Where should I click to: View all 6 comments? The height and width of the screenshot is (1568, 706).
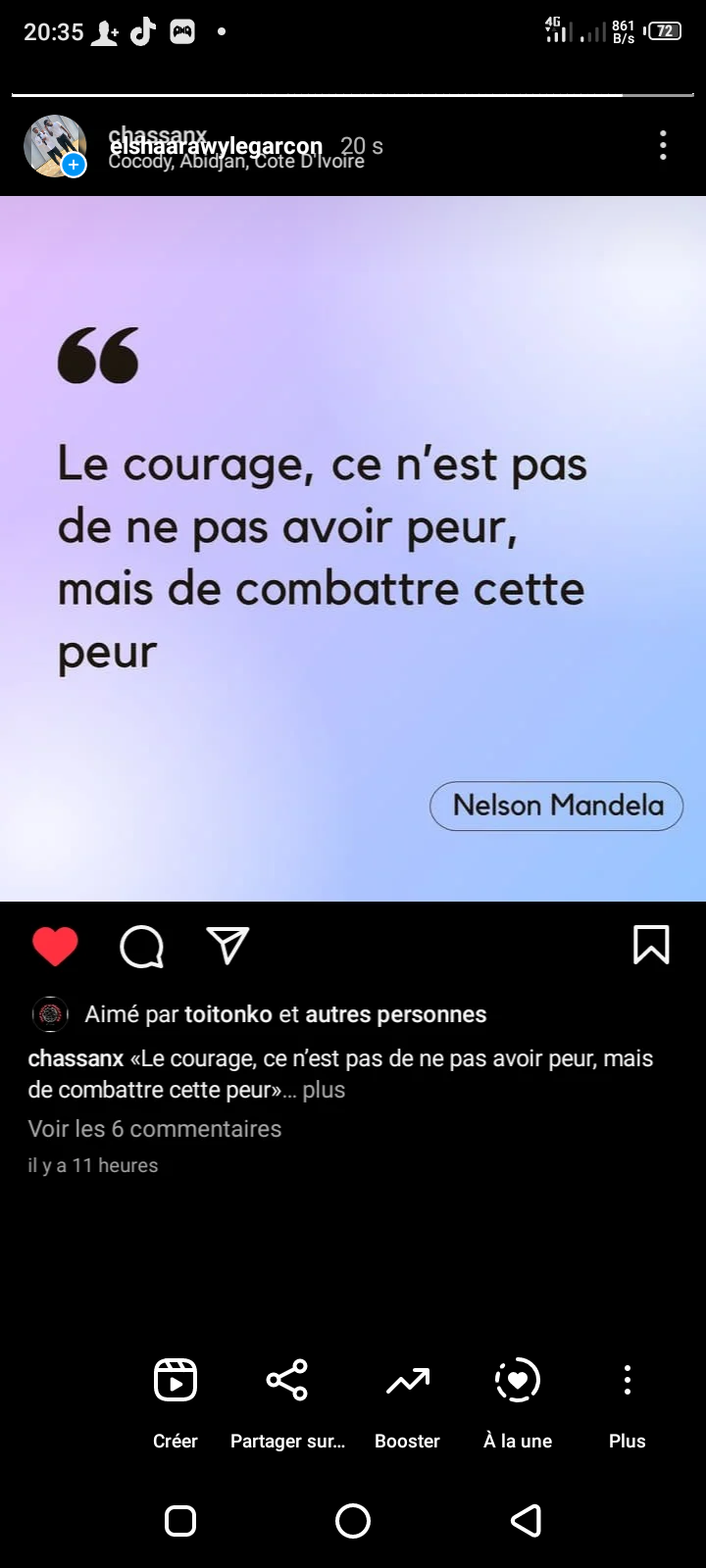click(155, 1129)
